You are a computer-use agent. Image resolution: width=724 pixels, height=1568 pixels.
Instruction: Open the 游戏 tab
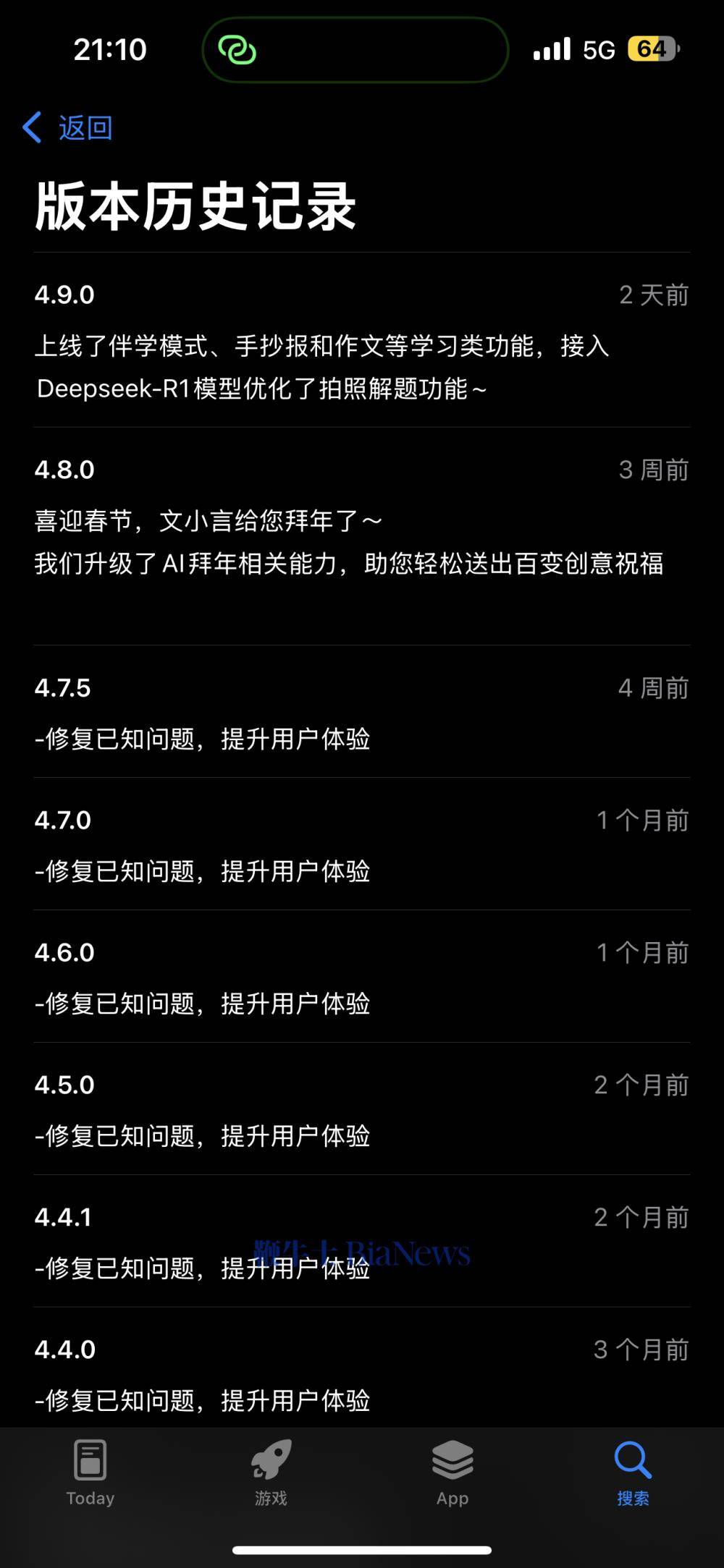point(271,1472)
